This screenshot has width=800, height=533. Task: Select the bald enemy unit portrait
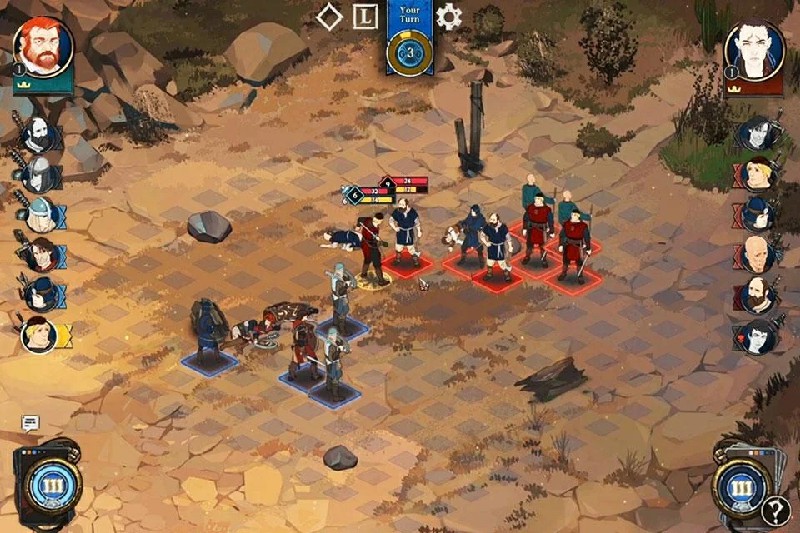[759, 255]
